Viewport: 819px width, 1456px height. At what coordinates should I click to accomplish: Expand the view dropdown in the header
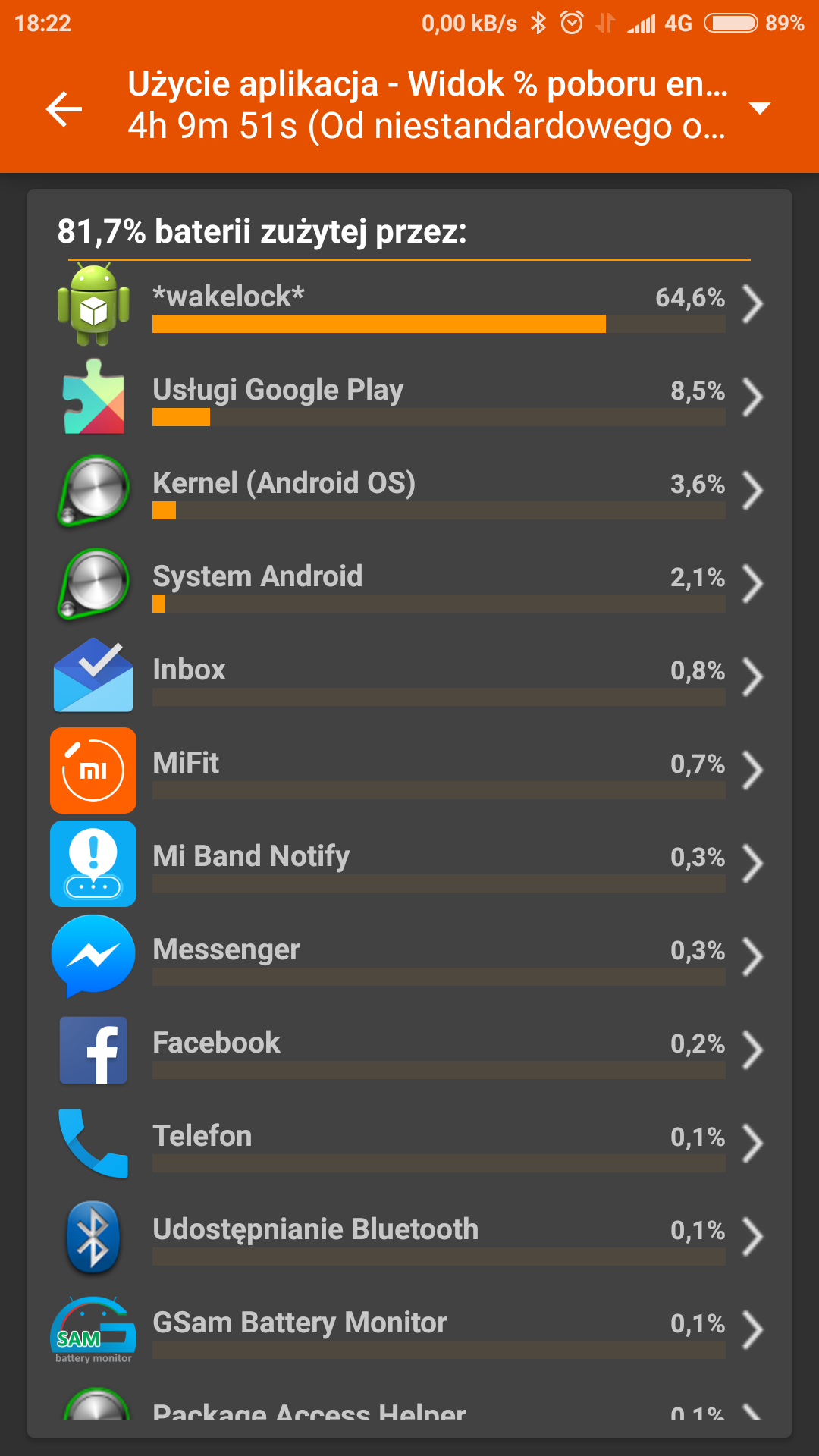[x=759, y=108]
